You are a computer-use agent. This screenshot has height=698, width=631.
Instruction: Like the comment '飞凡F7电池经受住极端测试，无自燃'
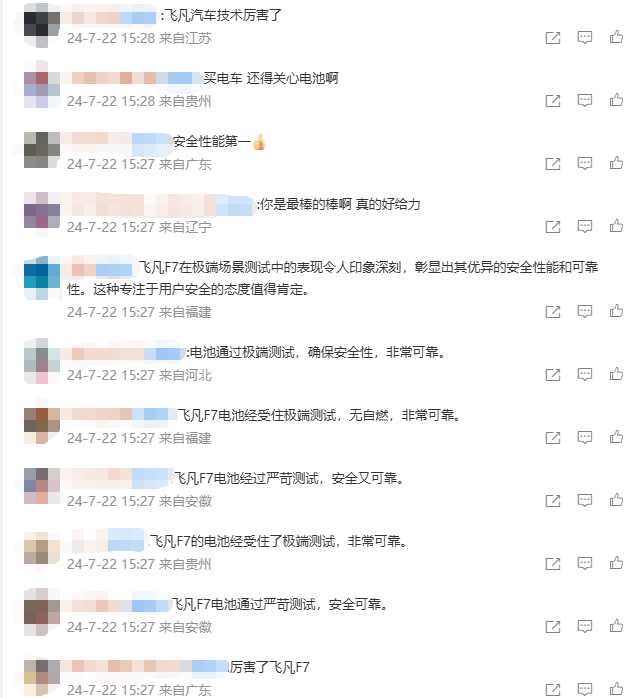coord(616,438)
